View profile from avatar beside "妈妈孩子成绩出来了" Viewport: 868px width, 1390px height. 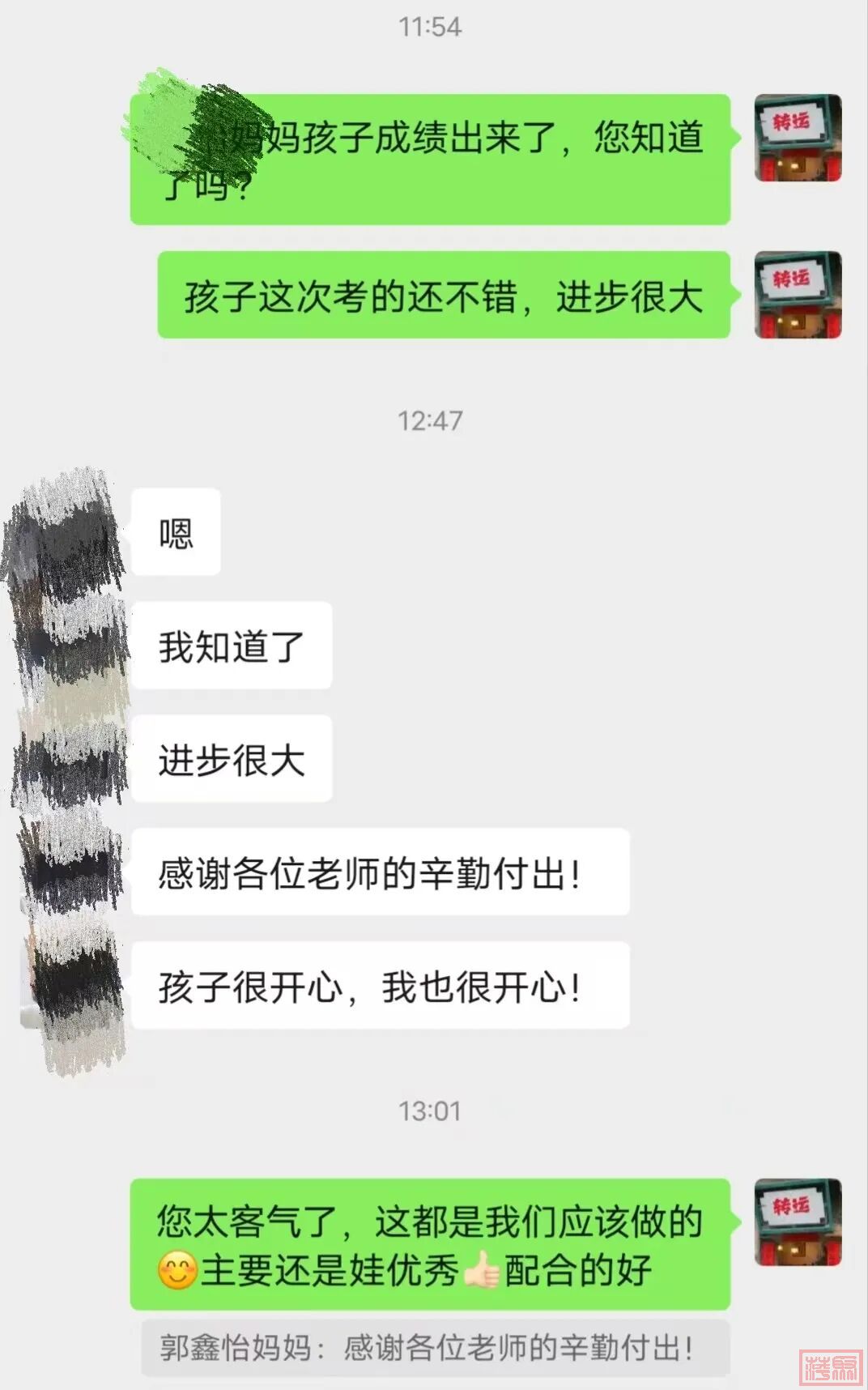798,138
